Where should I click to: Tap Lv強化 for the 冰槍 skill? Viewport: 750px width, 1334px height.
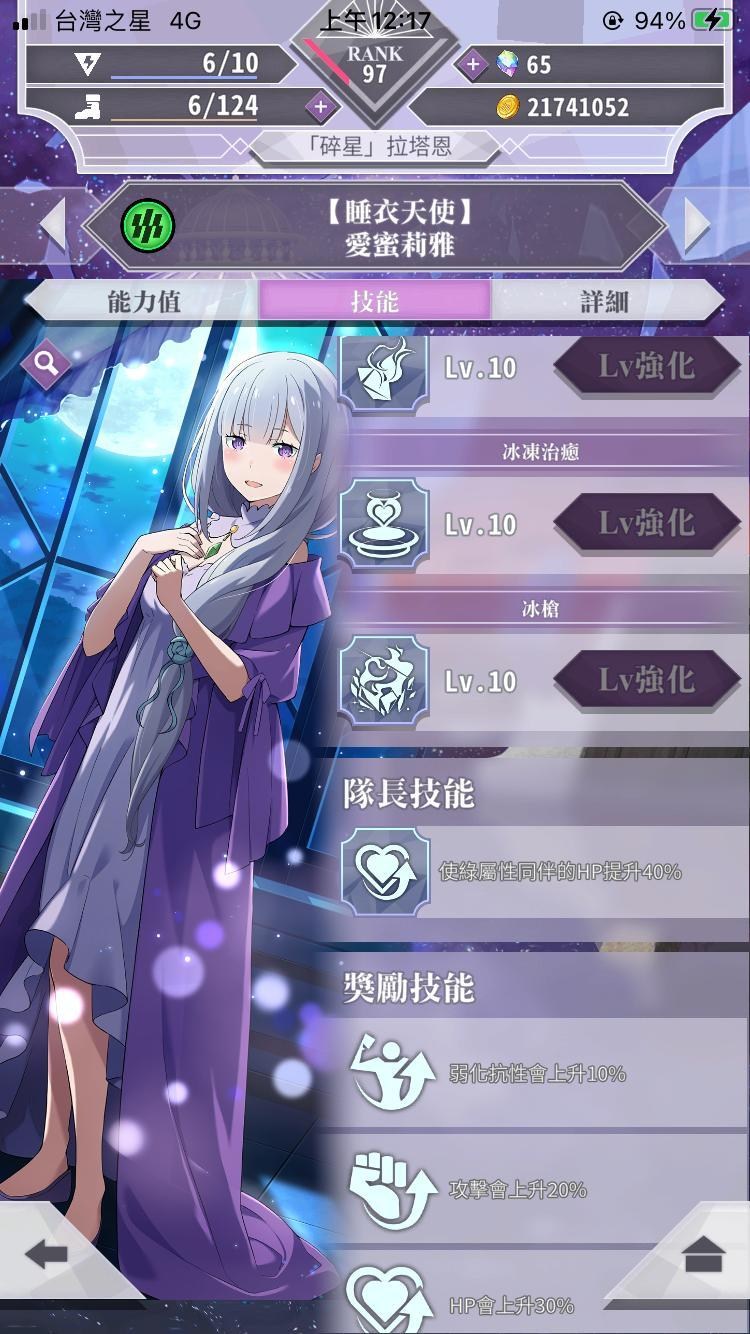(x=647, y=680)
